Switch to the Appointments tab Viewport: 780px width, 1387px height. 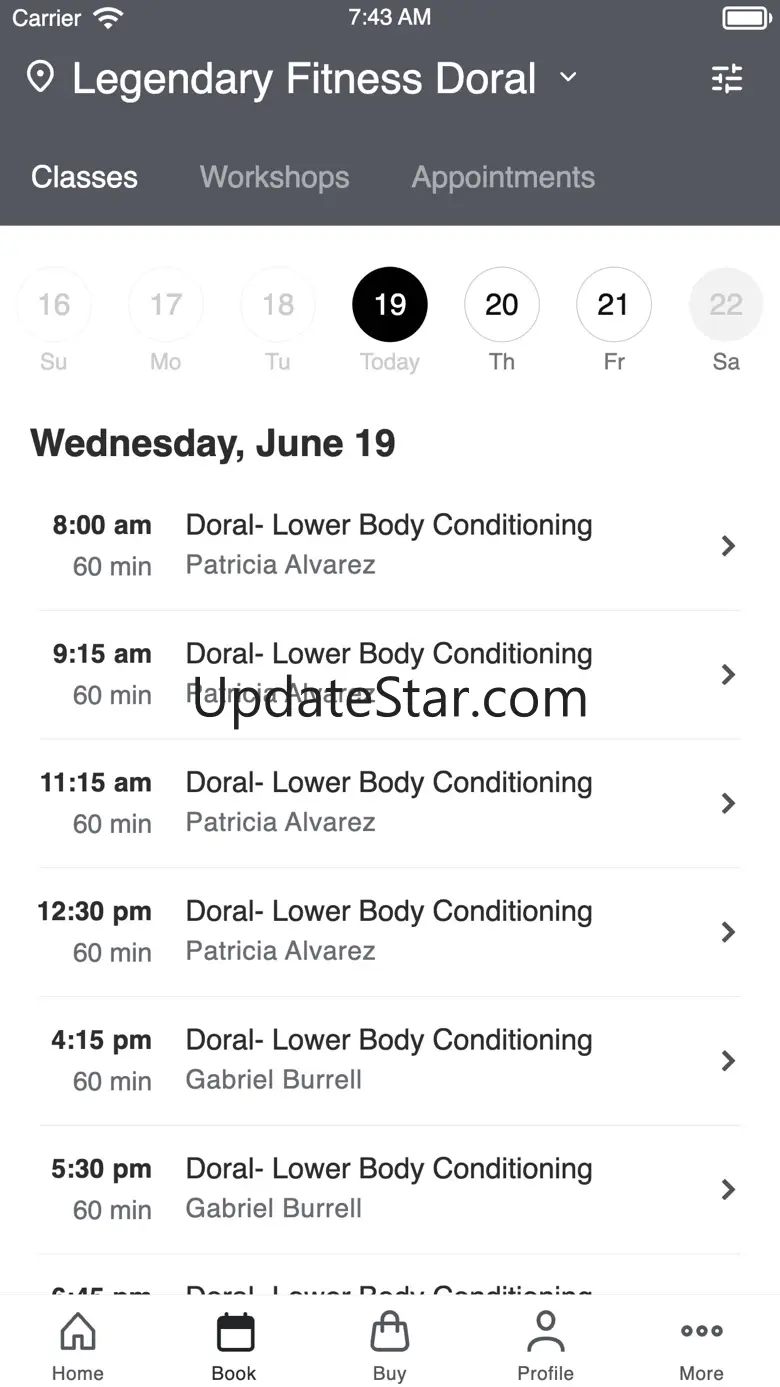click(x=503, y=177)
